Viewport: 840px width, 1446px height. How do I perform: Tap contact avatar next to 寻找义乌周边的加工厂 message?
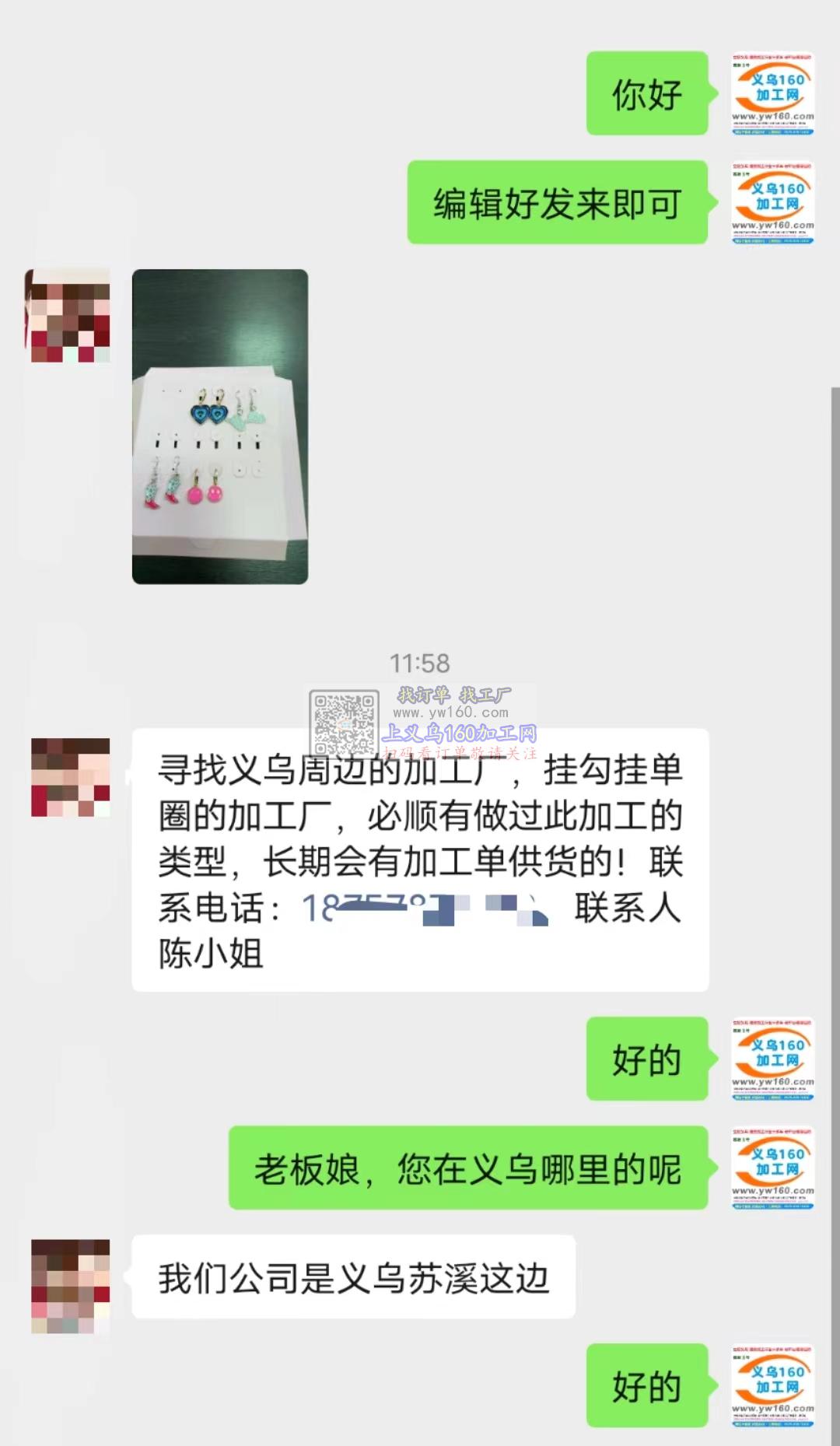coord(70,777)
